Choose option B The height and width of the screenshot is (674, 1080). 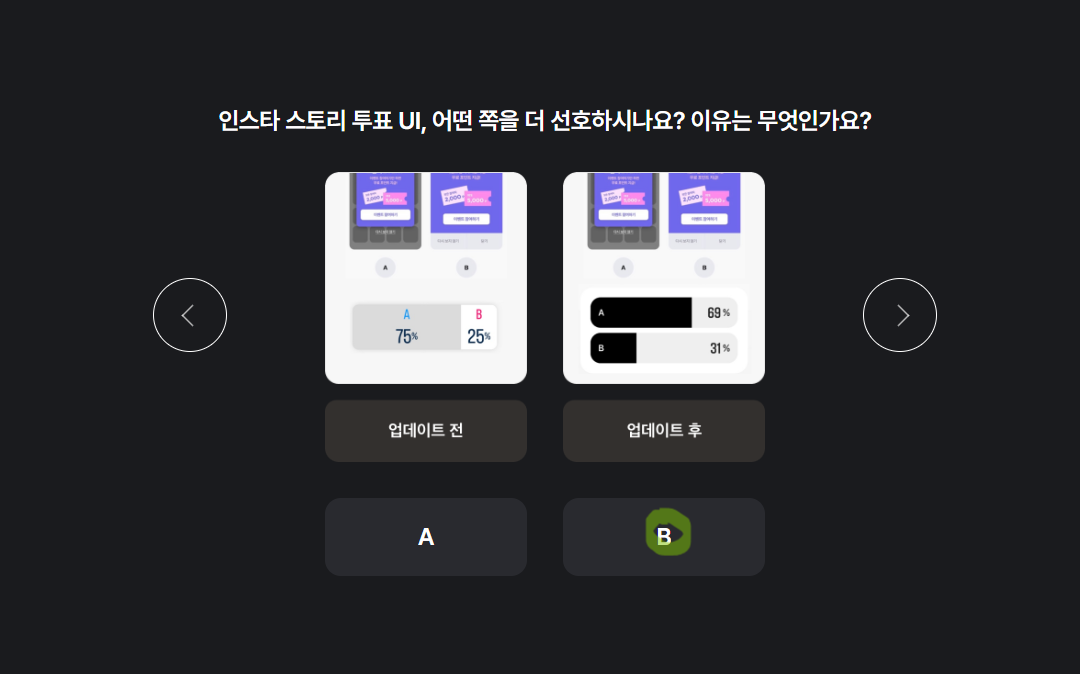point(664,537)
